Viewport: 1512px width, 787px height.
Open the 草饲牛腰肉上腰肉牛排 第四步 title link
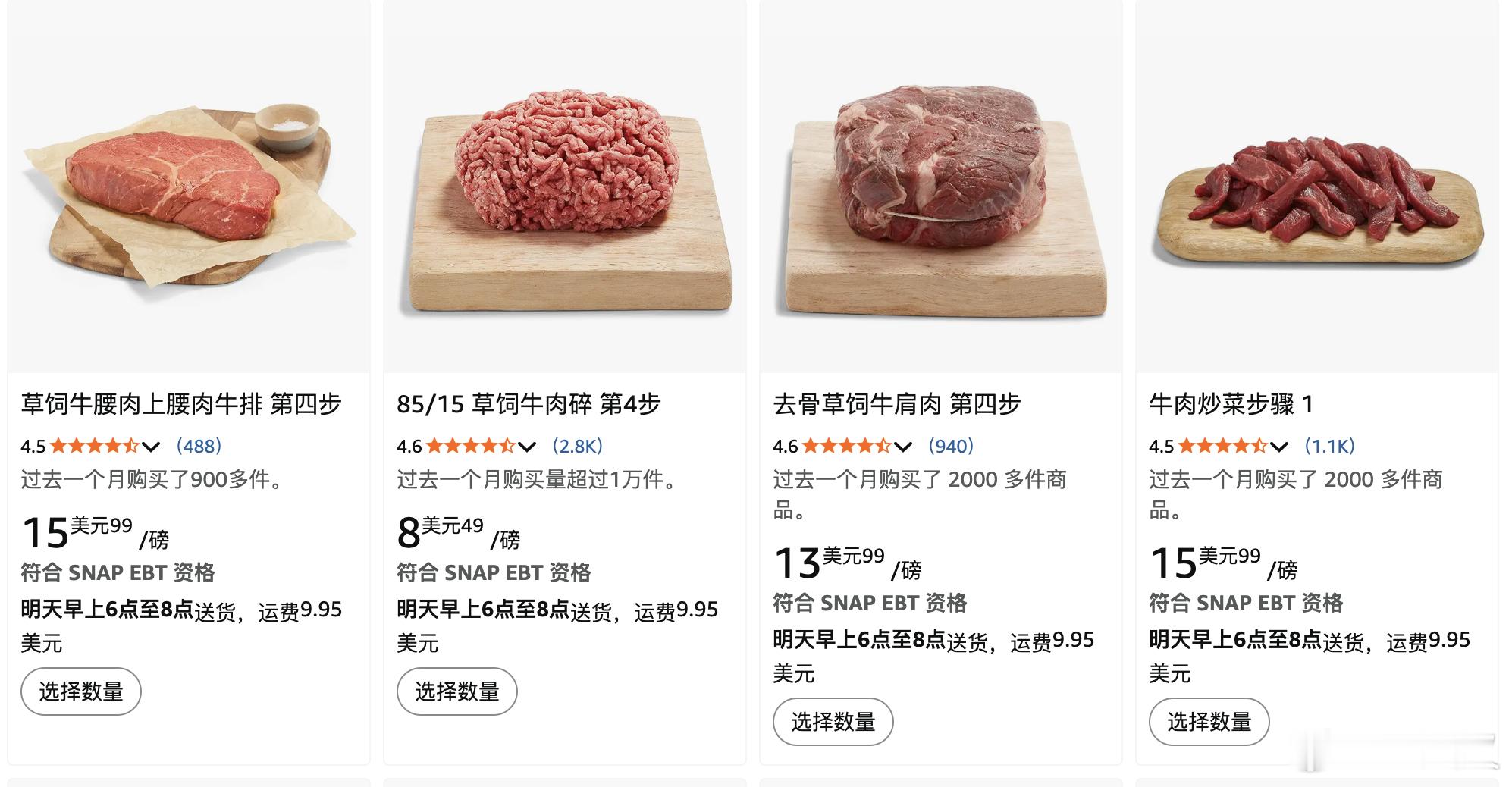tap(181, 404)
